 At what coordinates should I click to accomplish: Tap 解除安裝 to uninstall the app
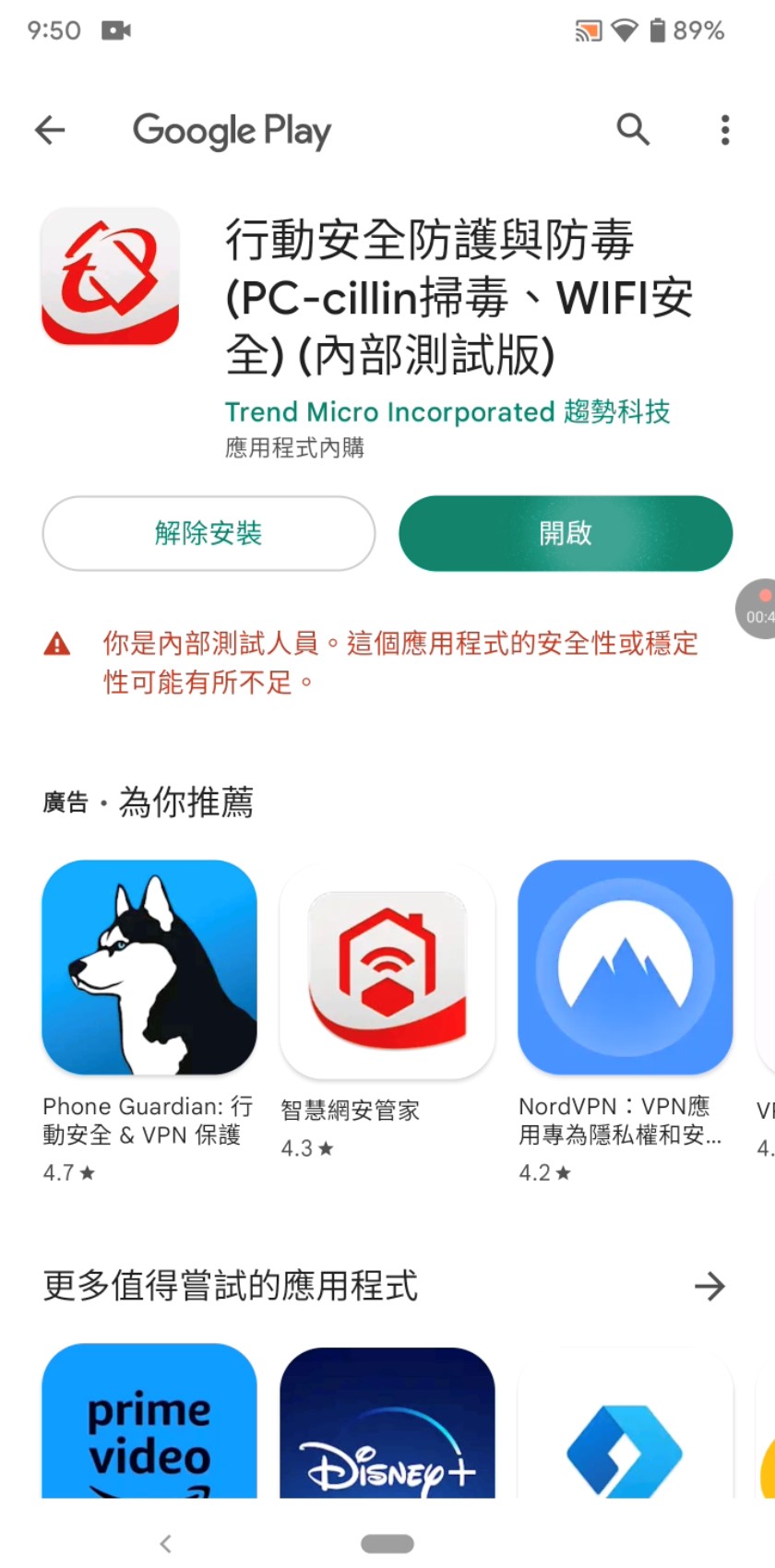[209, 533]
